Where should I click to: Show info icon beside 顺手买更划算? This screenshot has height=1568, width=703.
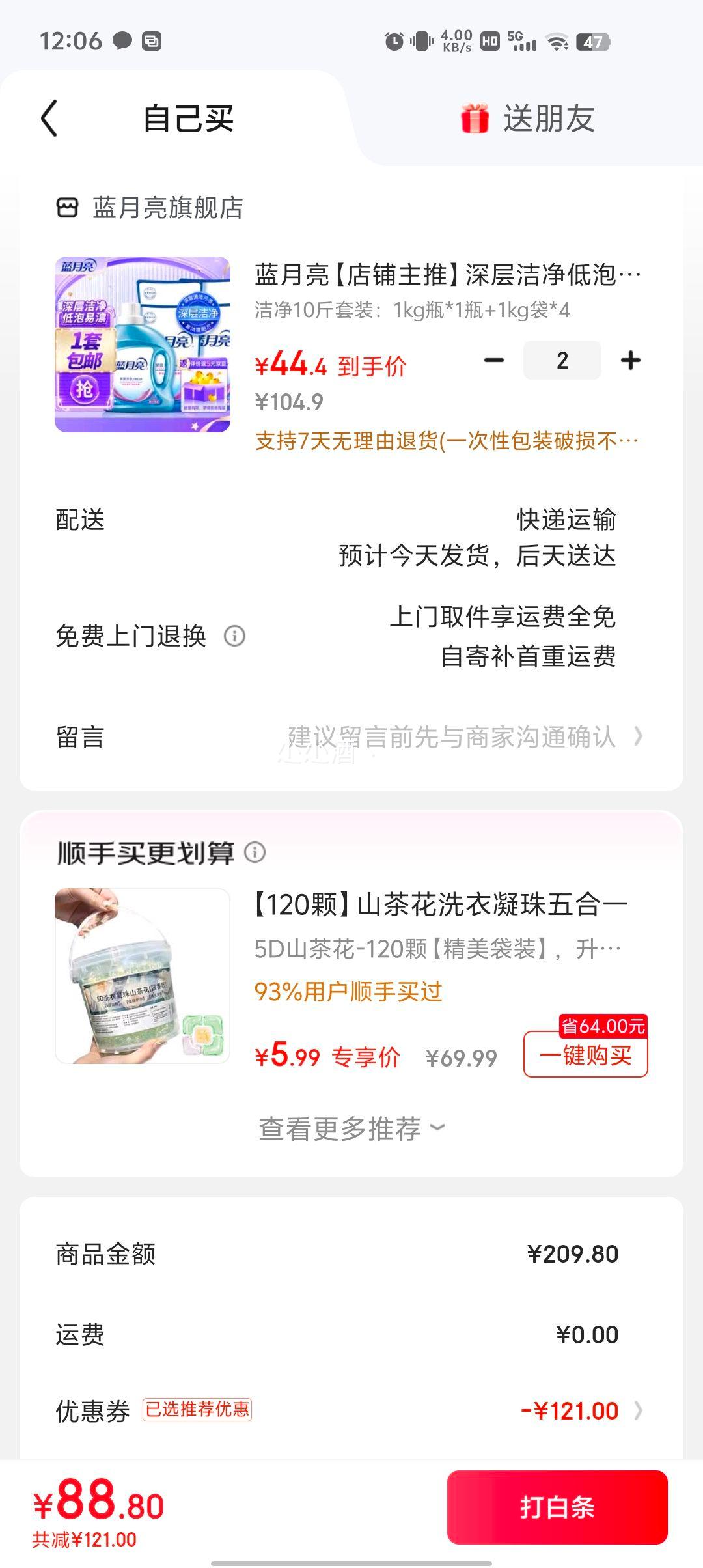(x=255, y=852)
